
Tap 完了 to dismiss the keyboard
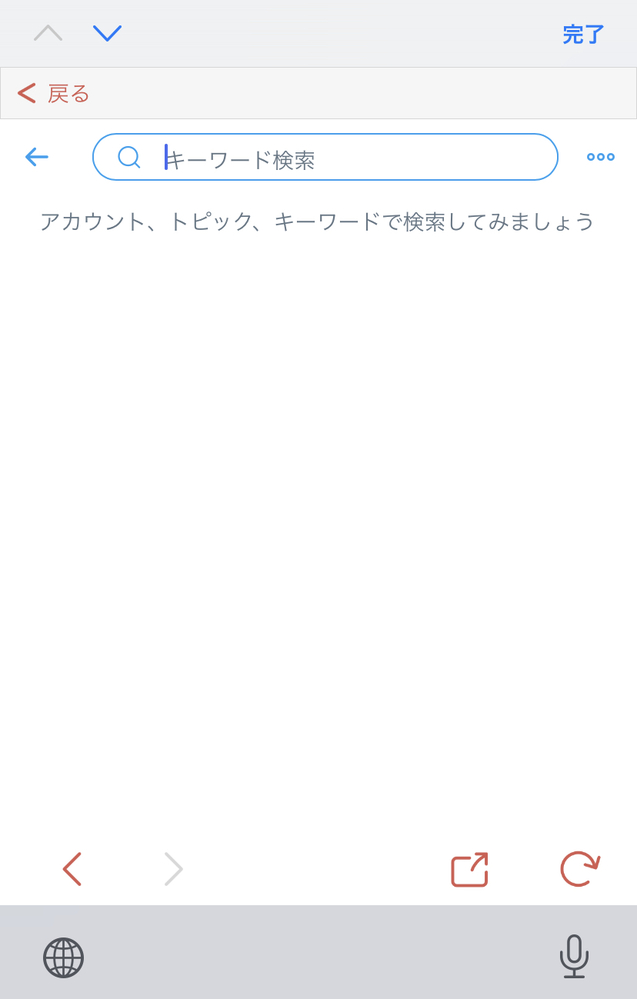point(583,34)
